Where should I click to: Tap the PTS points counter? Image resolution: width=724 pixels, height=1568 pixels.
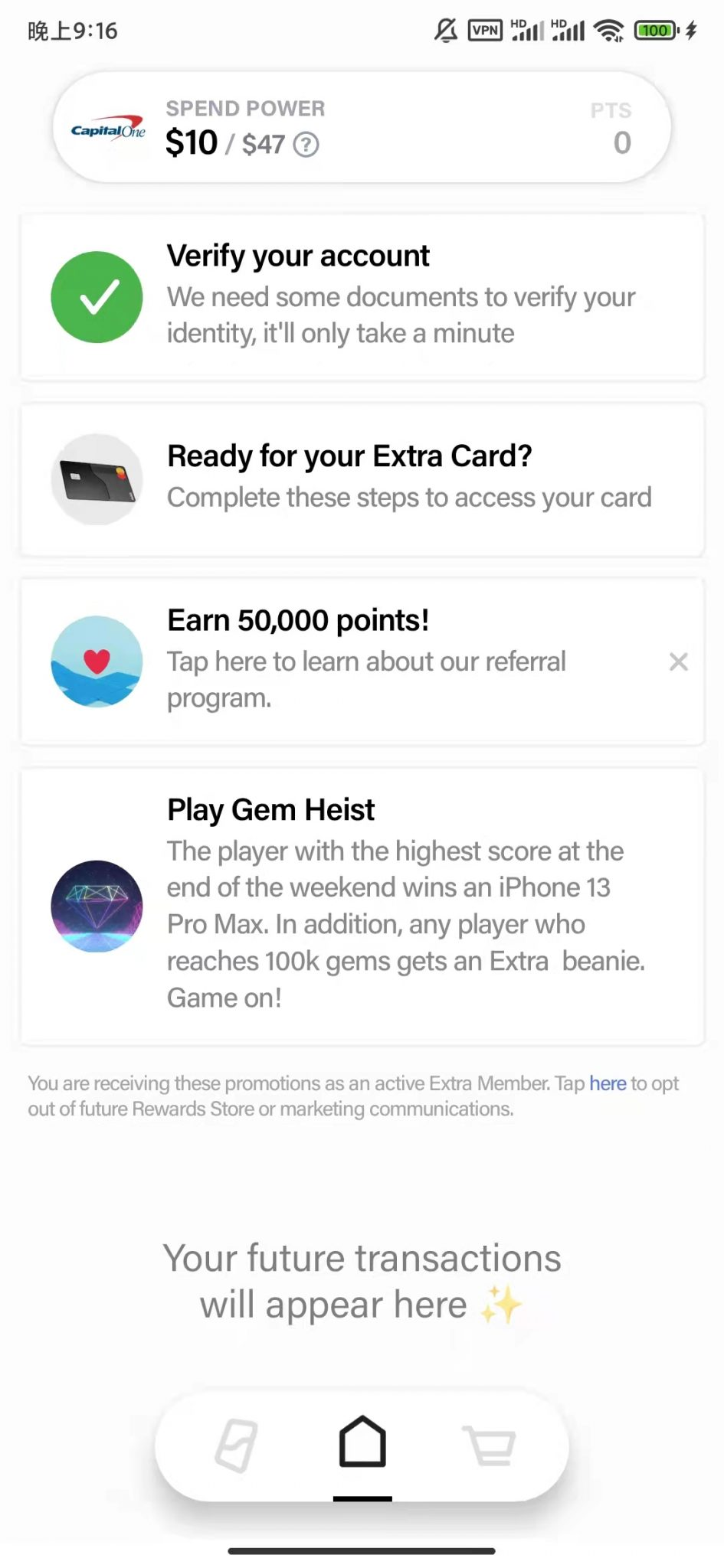coord(612,129)
